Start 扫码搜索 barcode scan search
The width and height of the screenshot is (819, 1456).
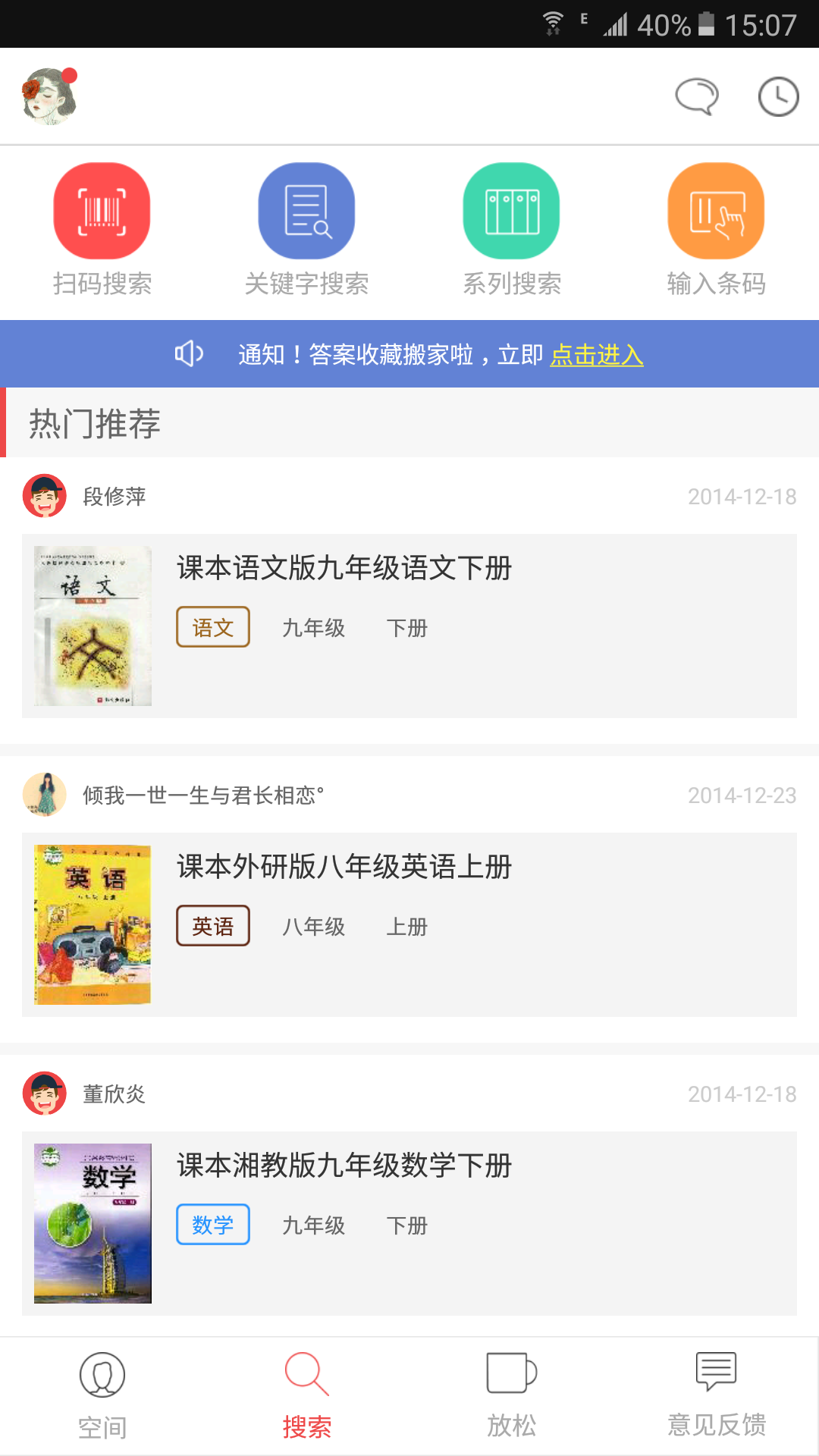(102, 229)
